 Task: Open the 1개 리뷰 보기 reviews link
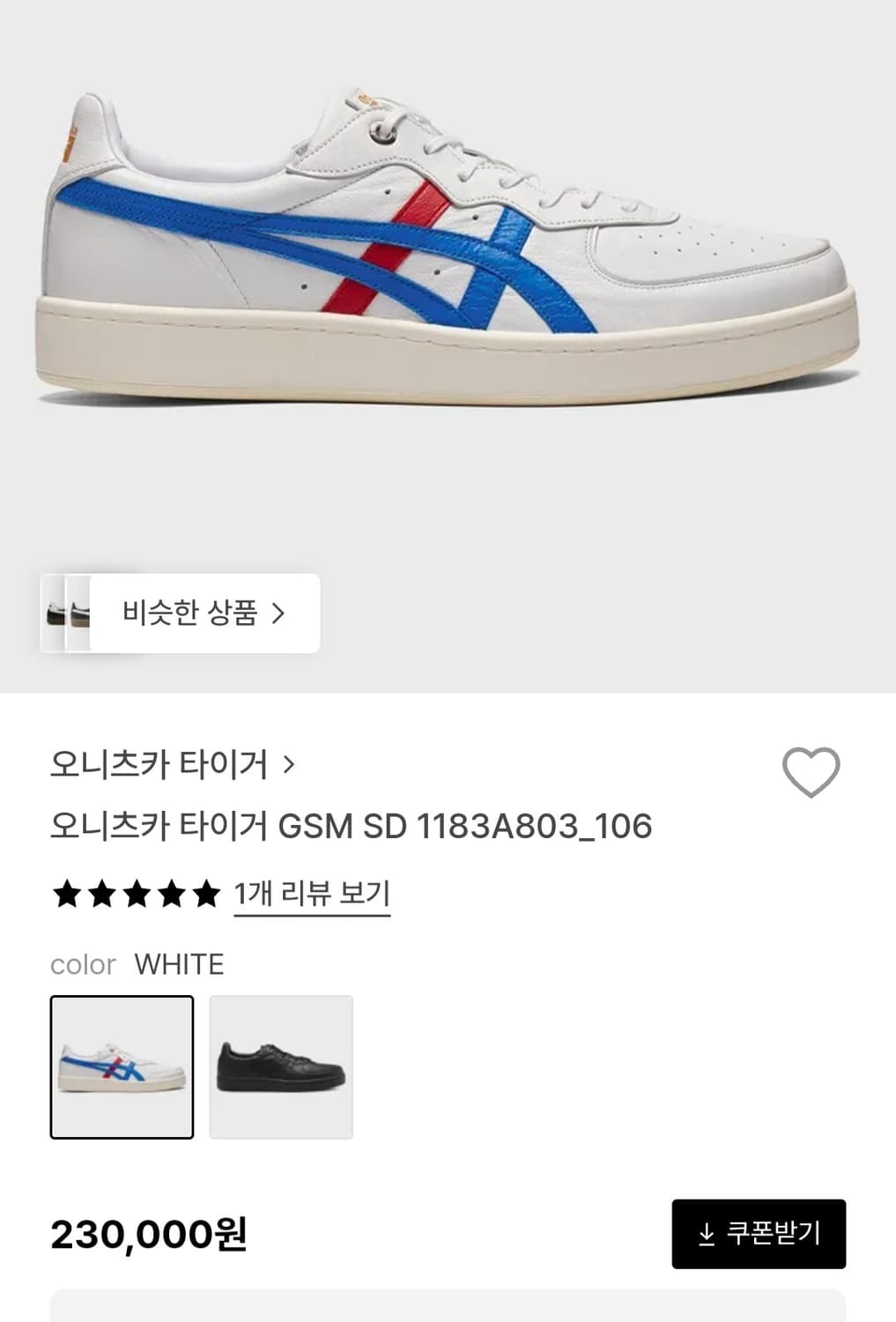(311, 894)
